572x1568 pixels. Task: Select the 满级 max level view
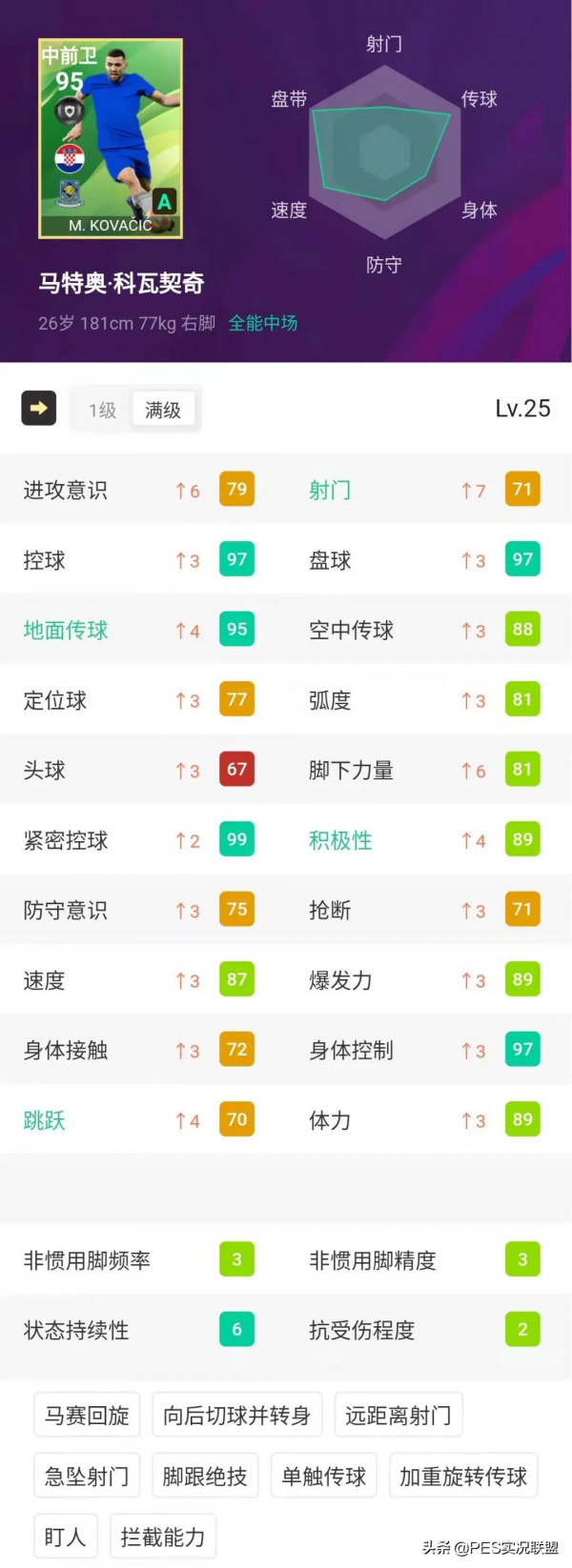click(163, 411)
